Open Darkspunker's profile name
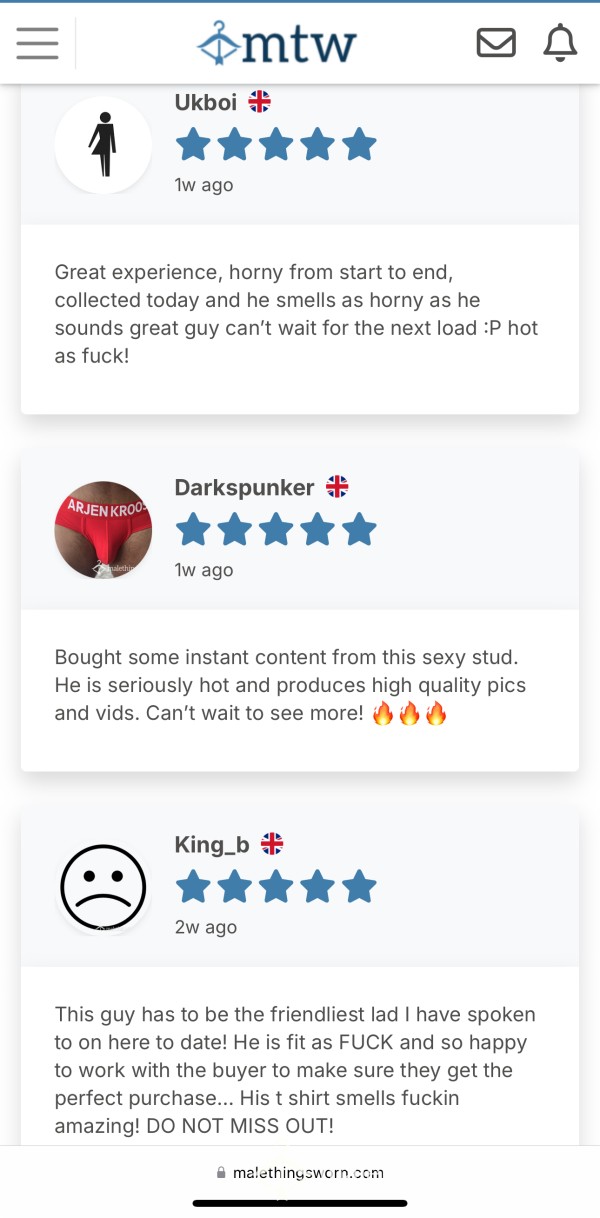Screen dimensions: 600x1218 tap(244, 487)
